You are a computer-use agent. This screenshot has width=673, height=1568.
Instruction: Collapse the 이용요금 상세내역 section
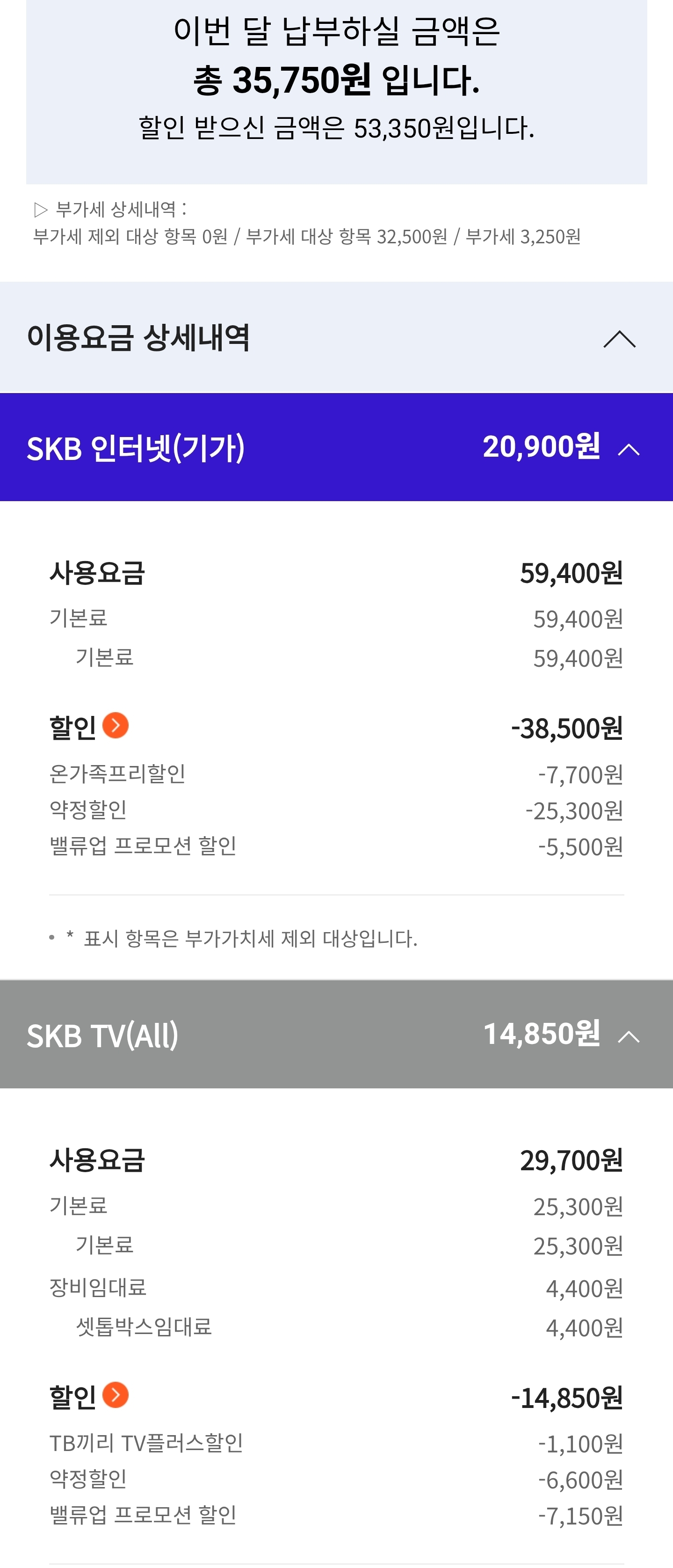click(619, 338)
